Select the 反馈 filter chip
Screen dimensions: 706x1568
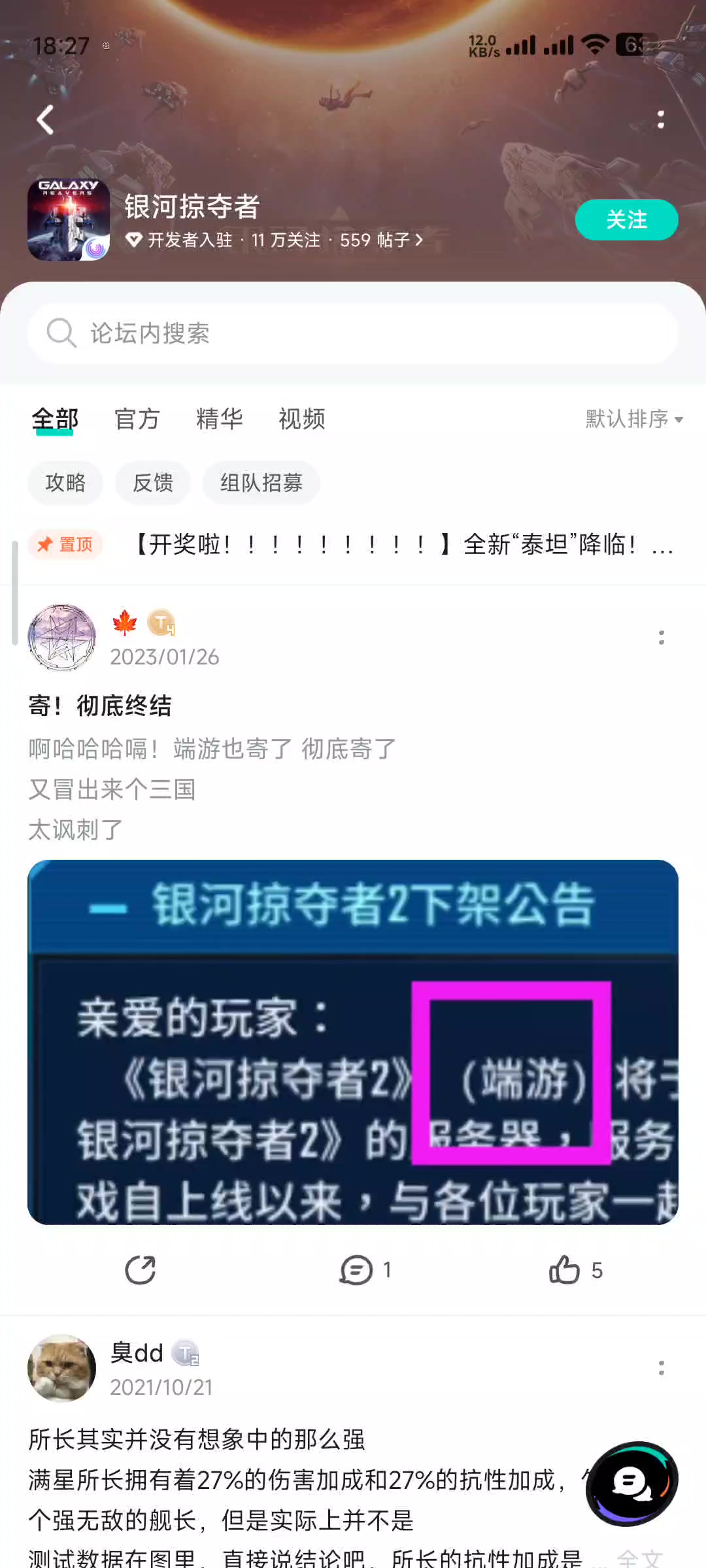pyautogui.click(x=153, y=483)
